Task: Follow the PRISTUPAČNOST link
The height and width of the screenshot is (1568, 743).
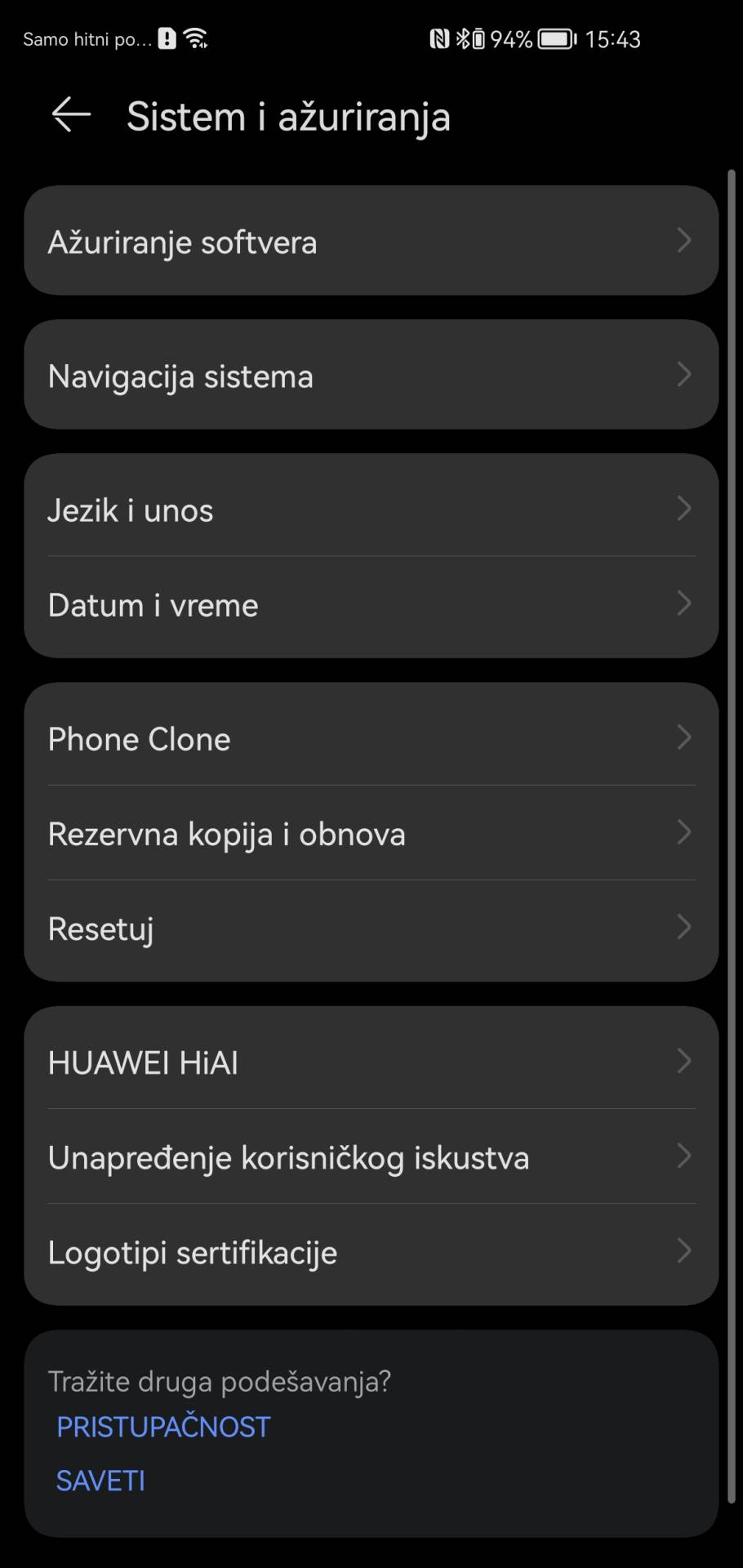Action: pos(163,1427)
